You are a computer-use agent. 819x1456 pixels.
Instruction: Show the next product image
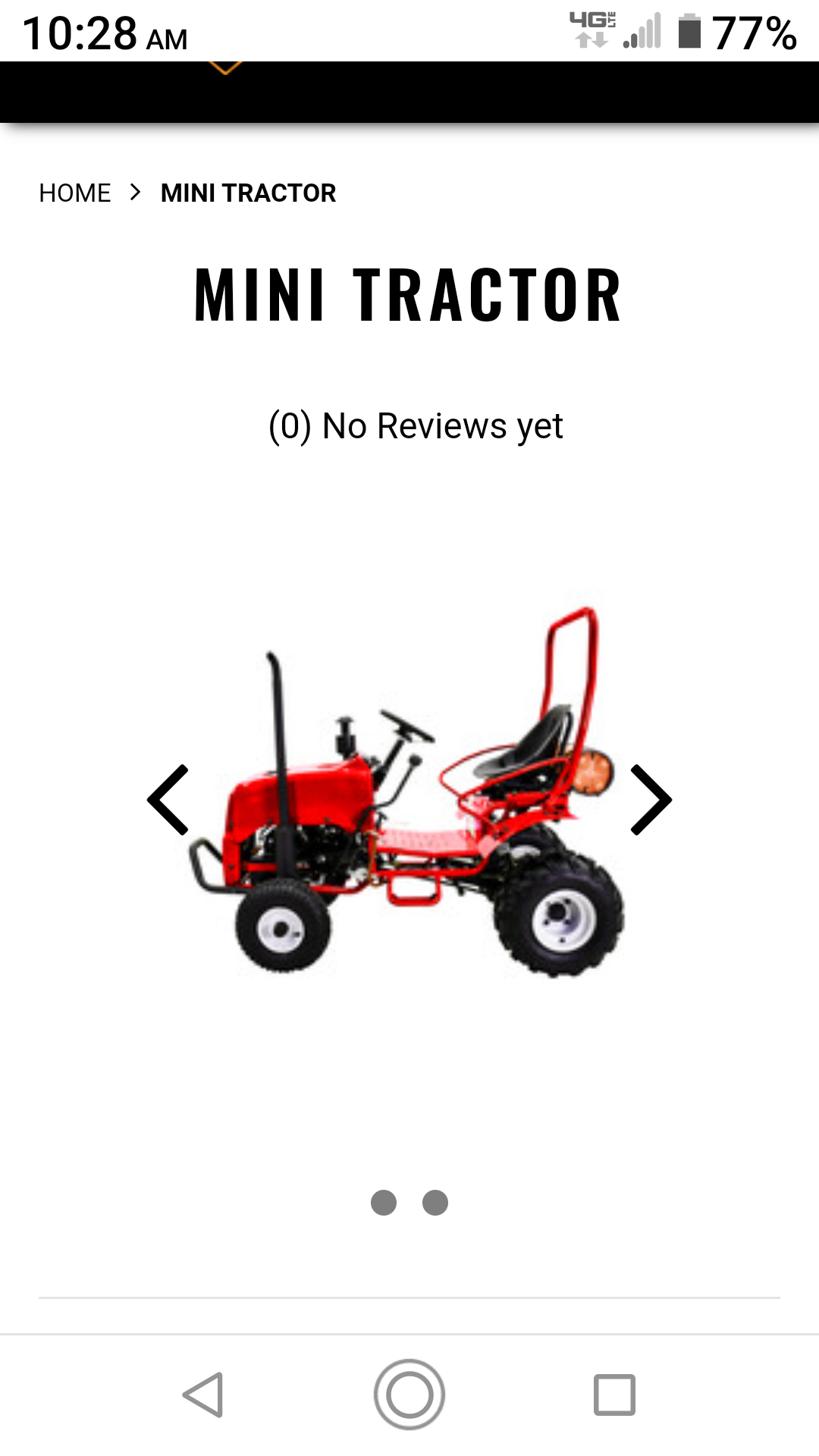(651, 800)
